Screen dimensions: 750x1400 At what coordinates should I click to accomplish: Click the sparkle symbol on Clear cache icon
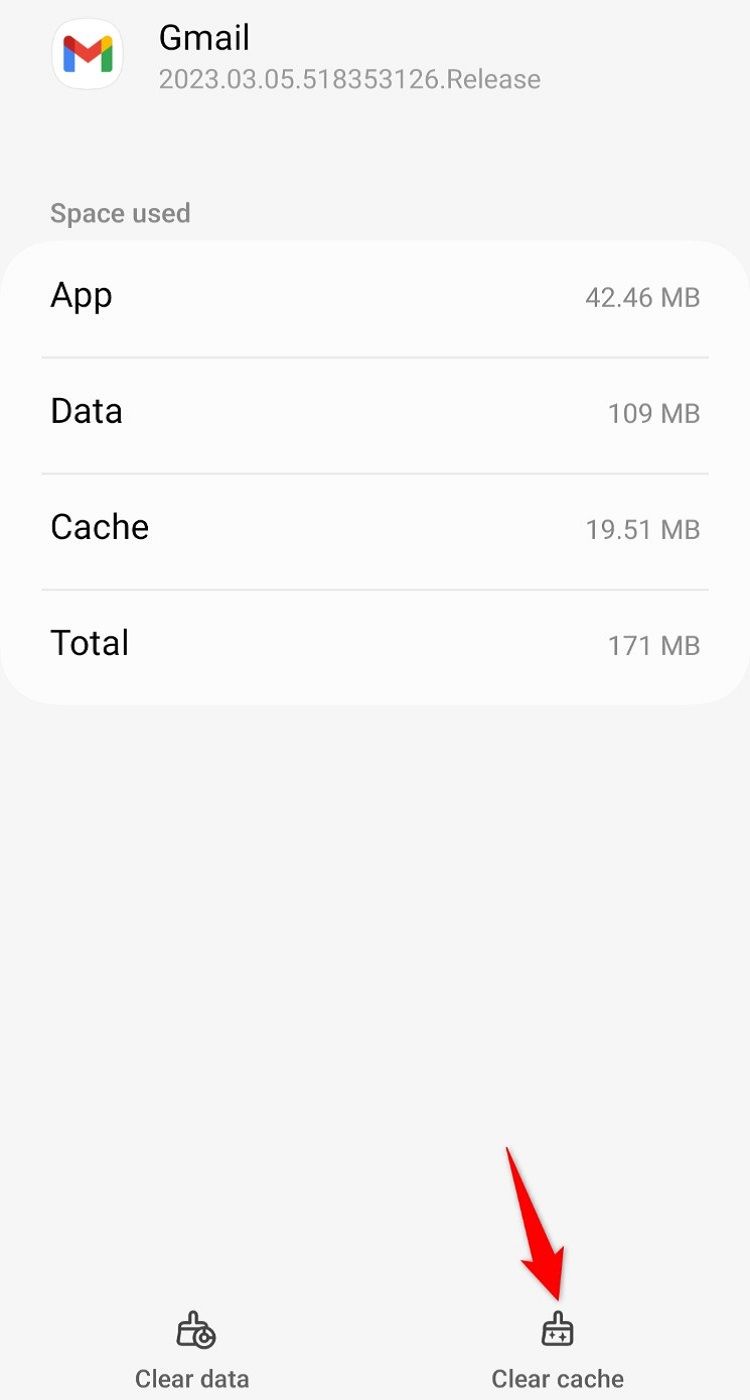(557, 1335)
